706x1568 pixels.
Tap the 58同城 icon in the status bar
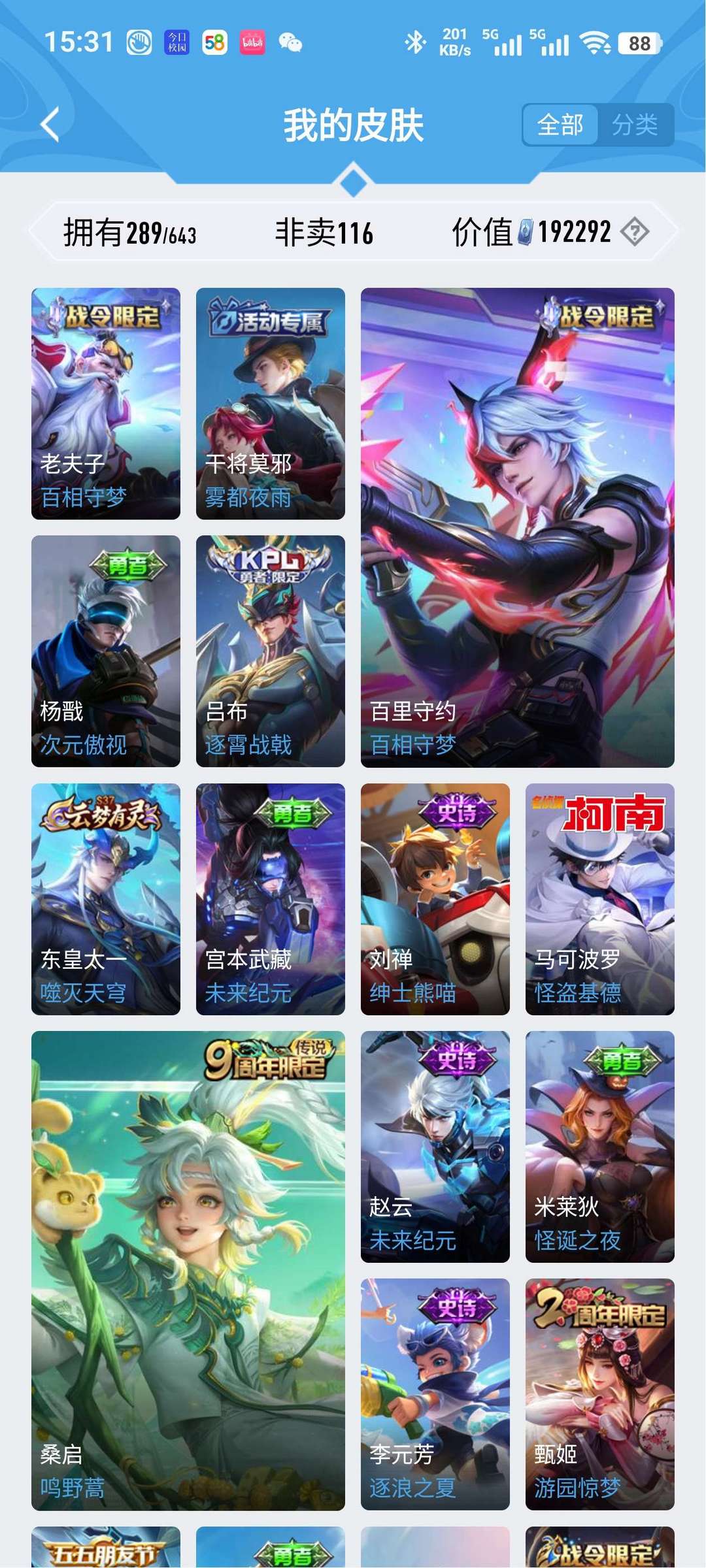[216, 43]
